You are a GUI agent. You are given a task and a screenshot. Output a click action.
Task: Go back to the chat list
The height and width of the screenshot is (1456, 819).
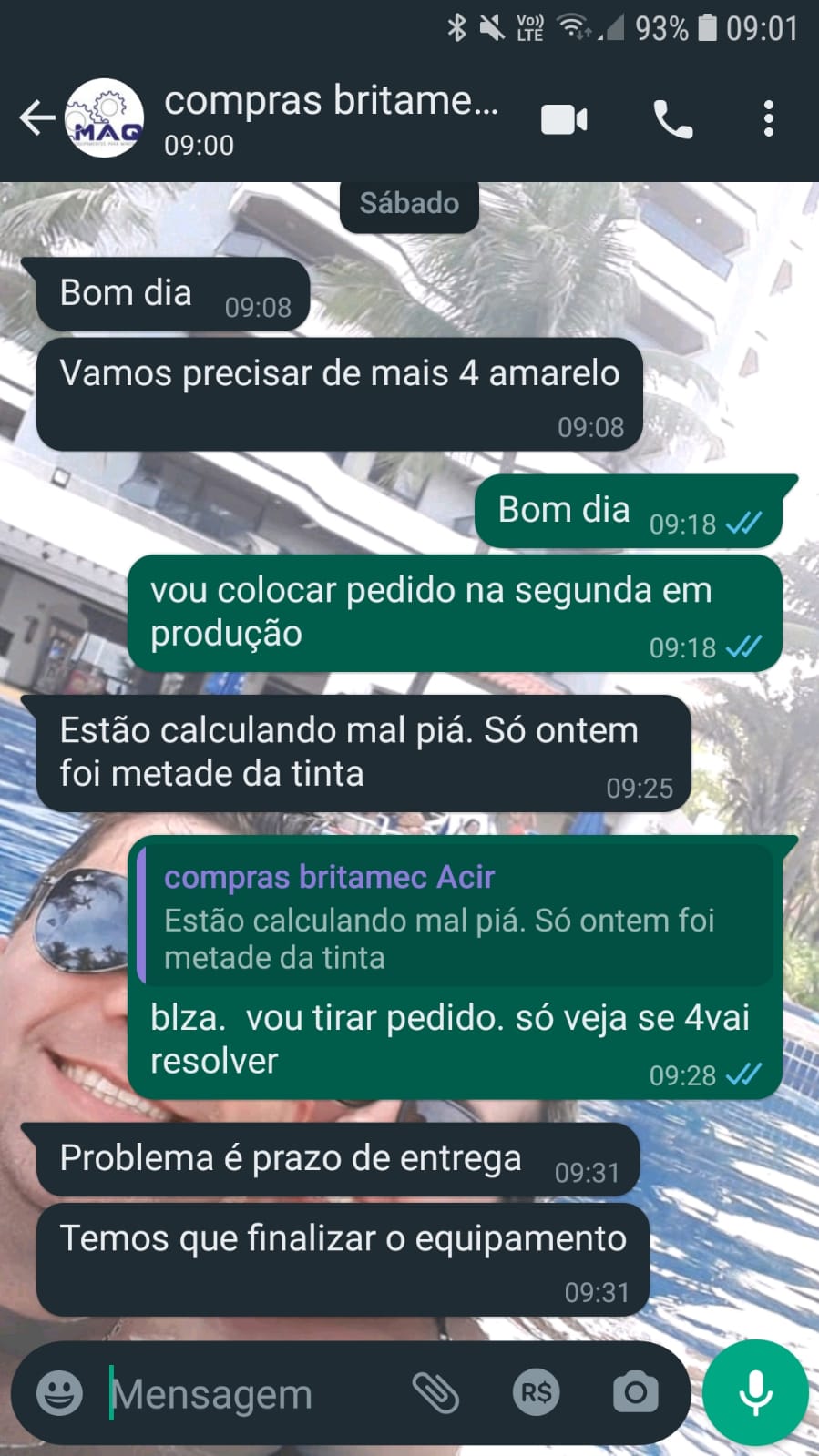coord(36,118)
